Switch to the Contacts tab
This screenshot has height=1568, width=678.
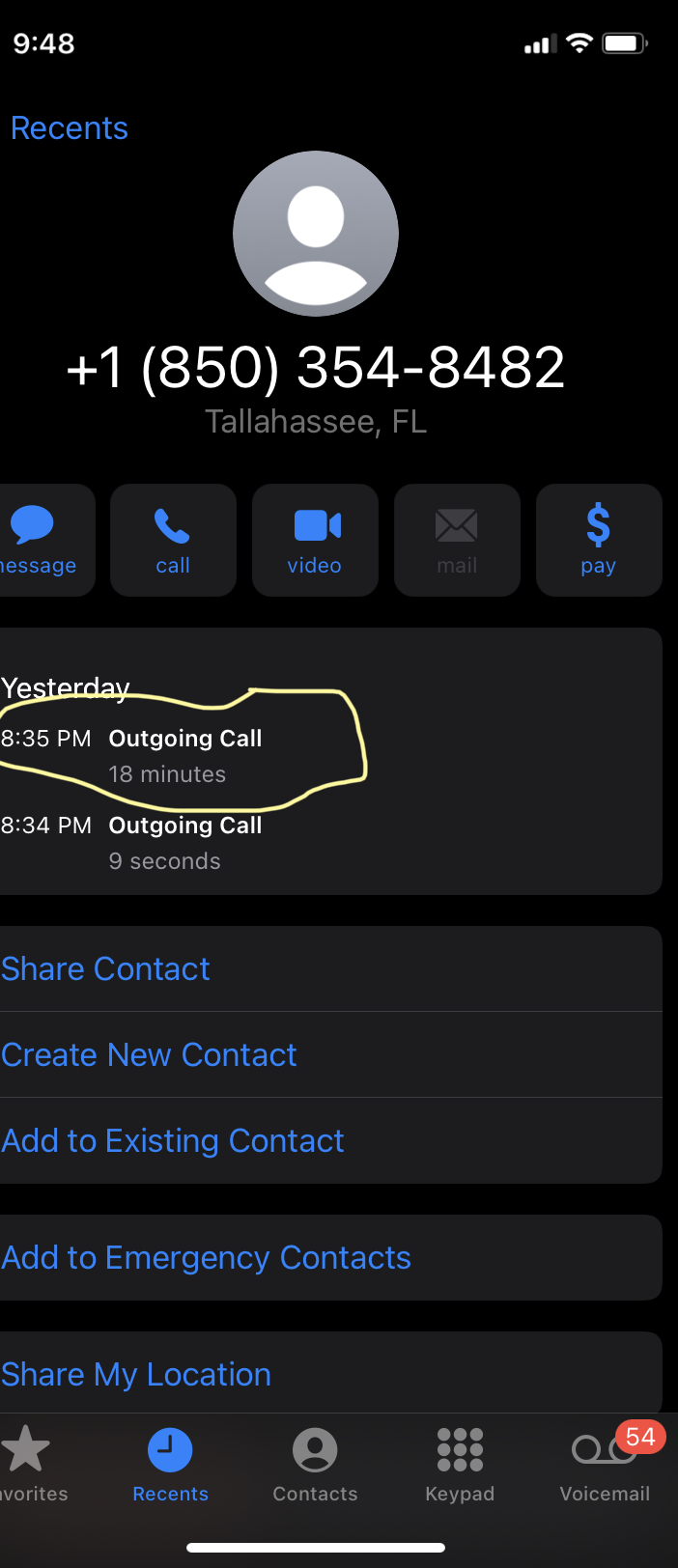315,1464
